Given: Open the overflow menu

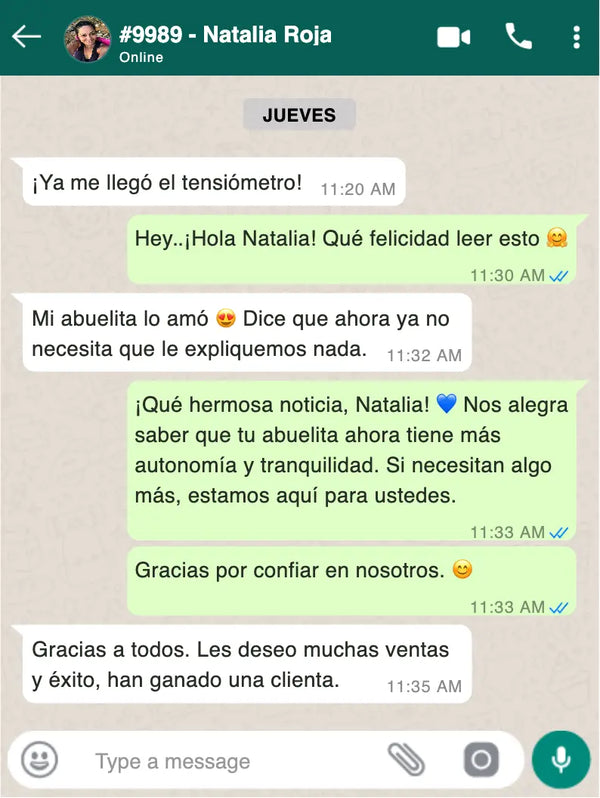Looking at the screenshot, I should (576, 37).
